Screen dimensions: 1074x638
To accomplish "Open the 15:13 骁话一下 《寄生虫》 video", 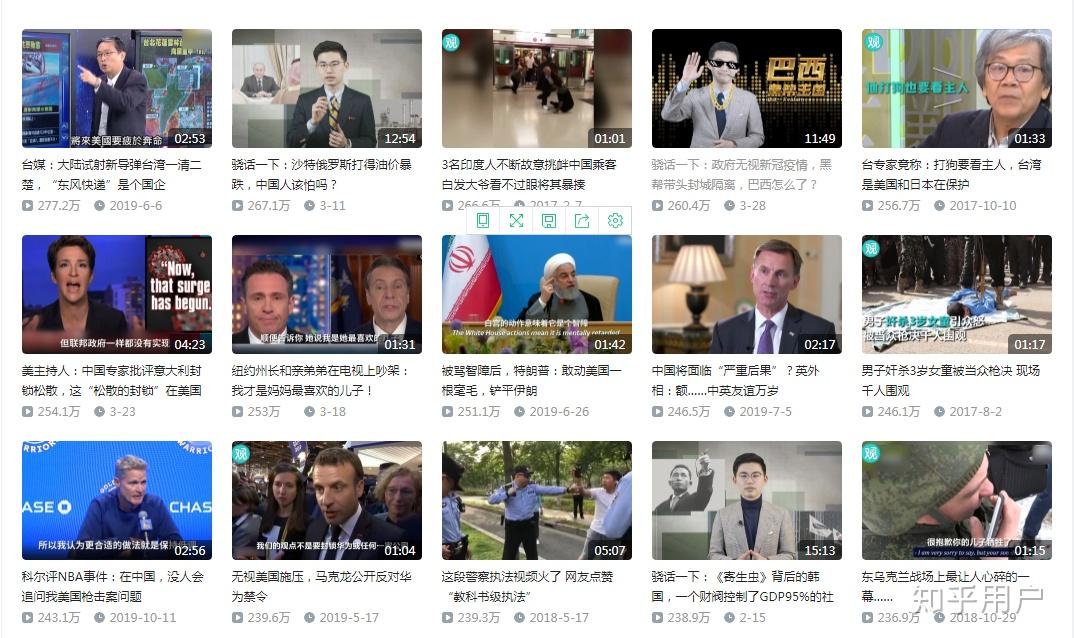I will coord(747,500).
